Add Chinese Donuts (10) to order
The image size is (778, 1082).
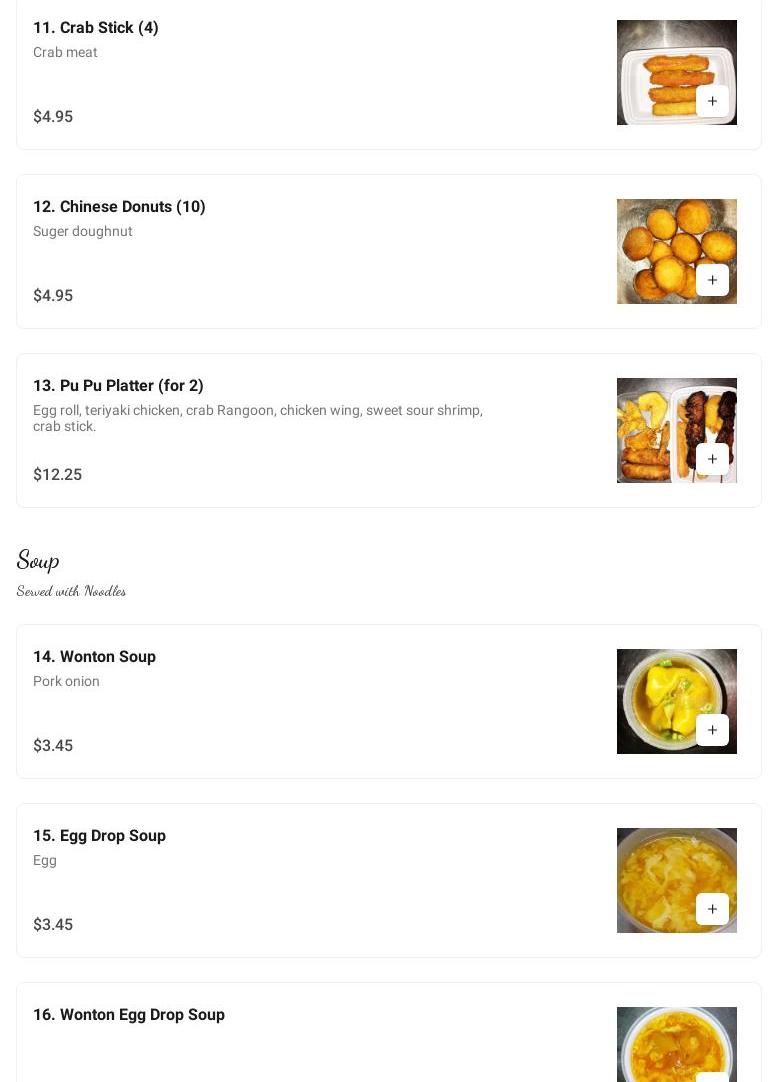tap(712, 280)
